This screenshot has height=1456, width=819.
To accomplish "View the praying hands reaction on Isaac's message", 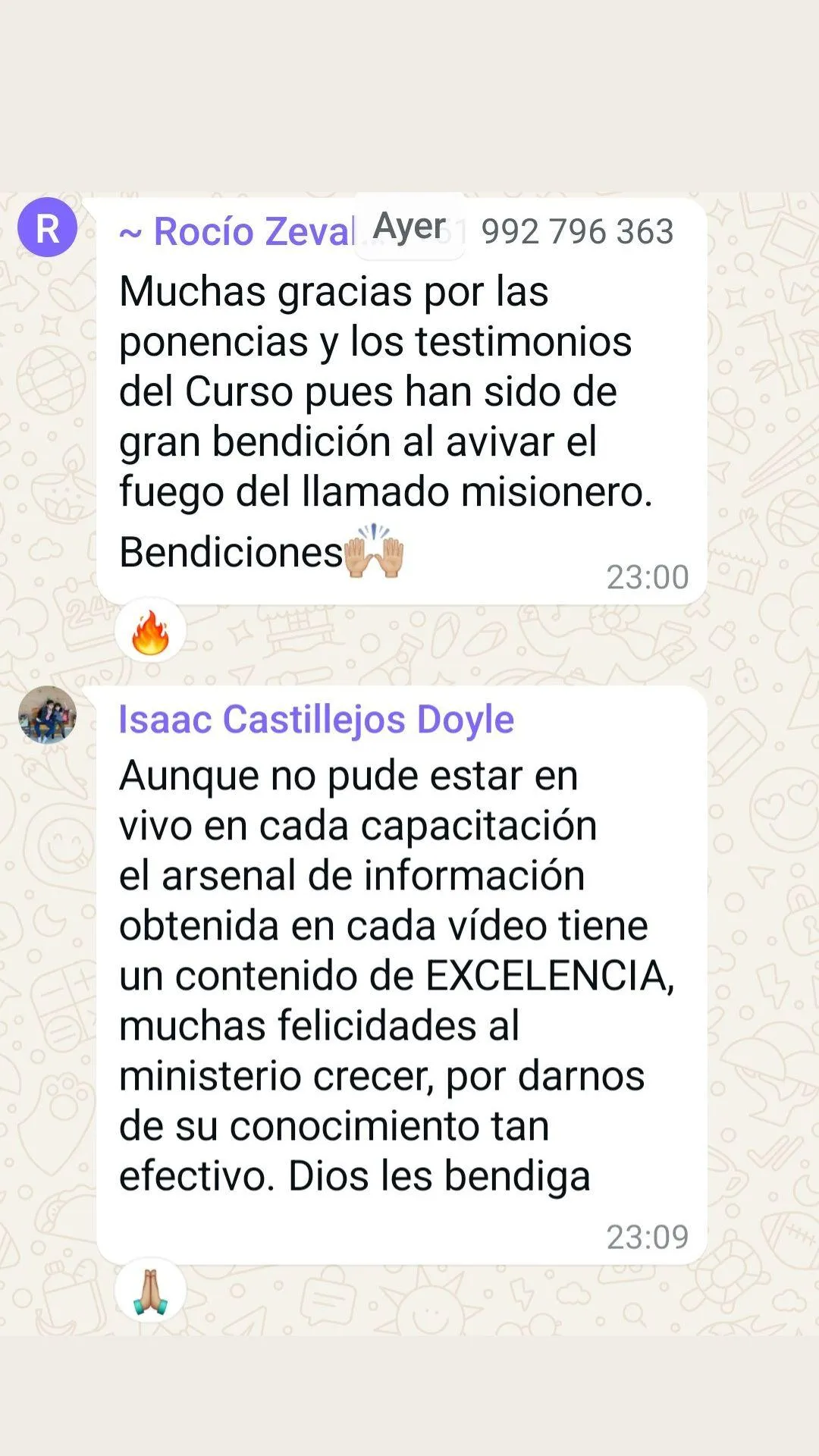I will 150,1291.
